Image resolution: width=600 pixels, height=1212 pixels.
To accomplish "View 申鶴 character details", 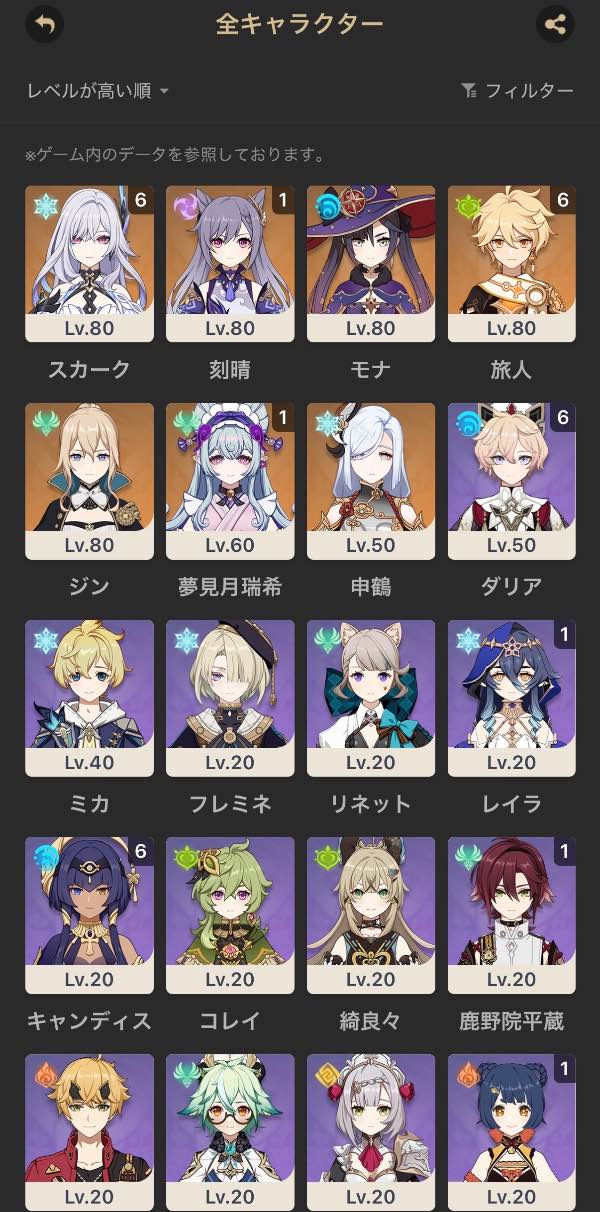I will 371,481.
